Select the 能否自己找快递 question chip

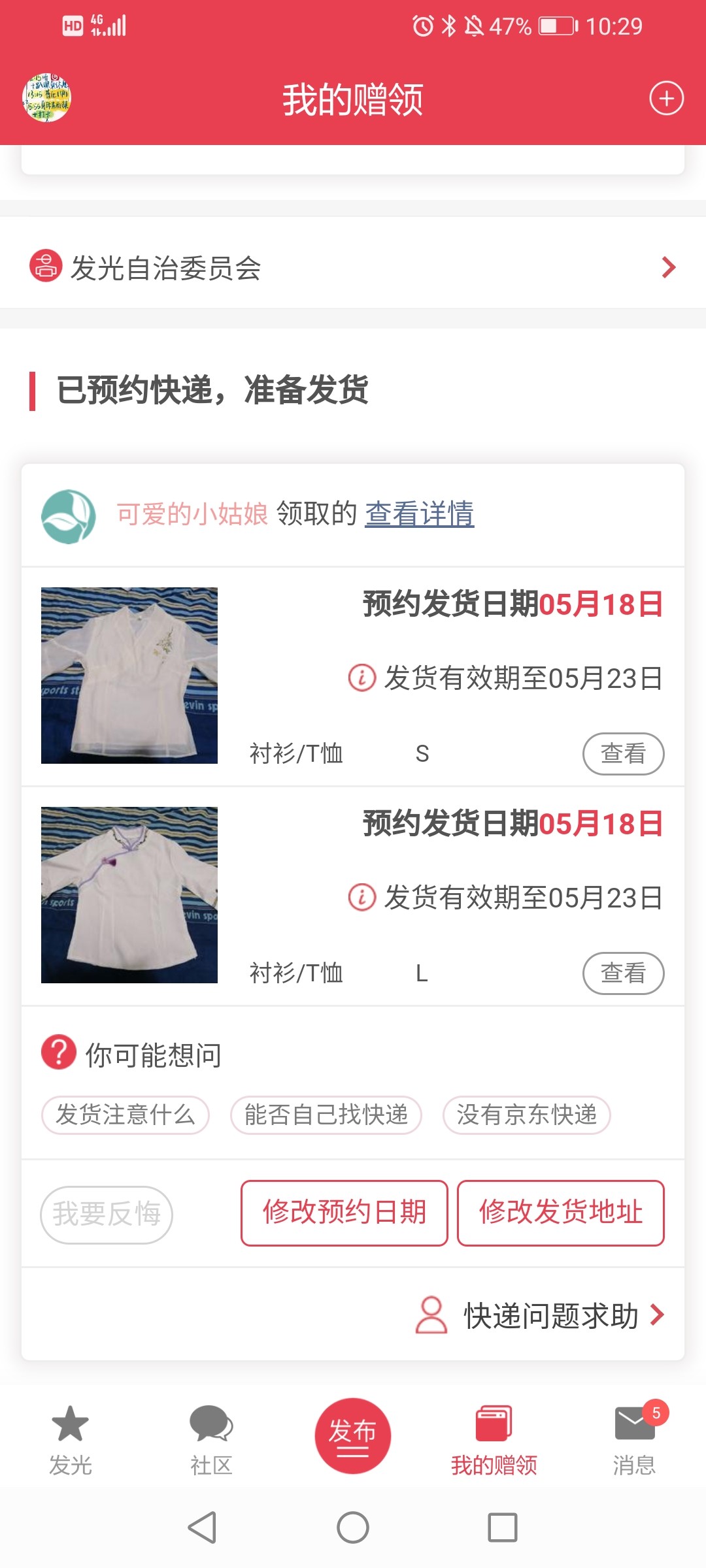(x=326, y=1115)
